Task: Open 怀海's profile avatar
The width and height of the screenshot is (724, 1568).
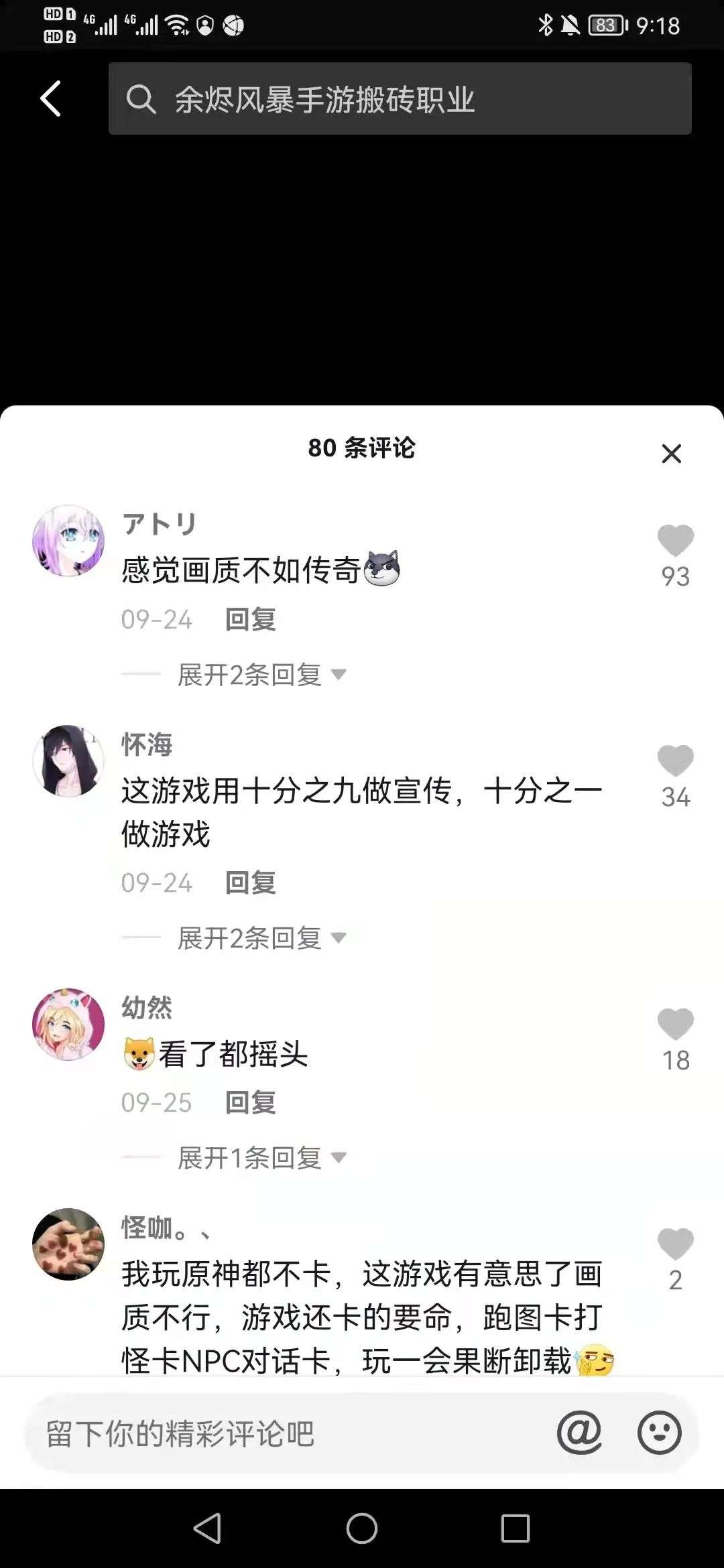Action: [68, 761]
